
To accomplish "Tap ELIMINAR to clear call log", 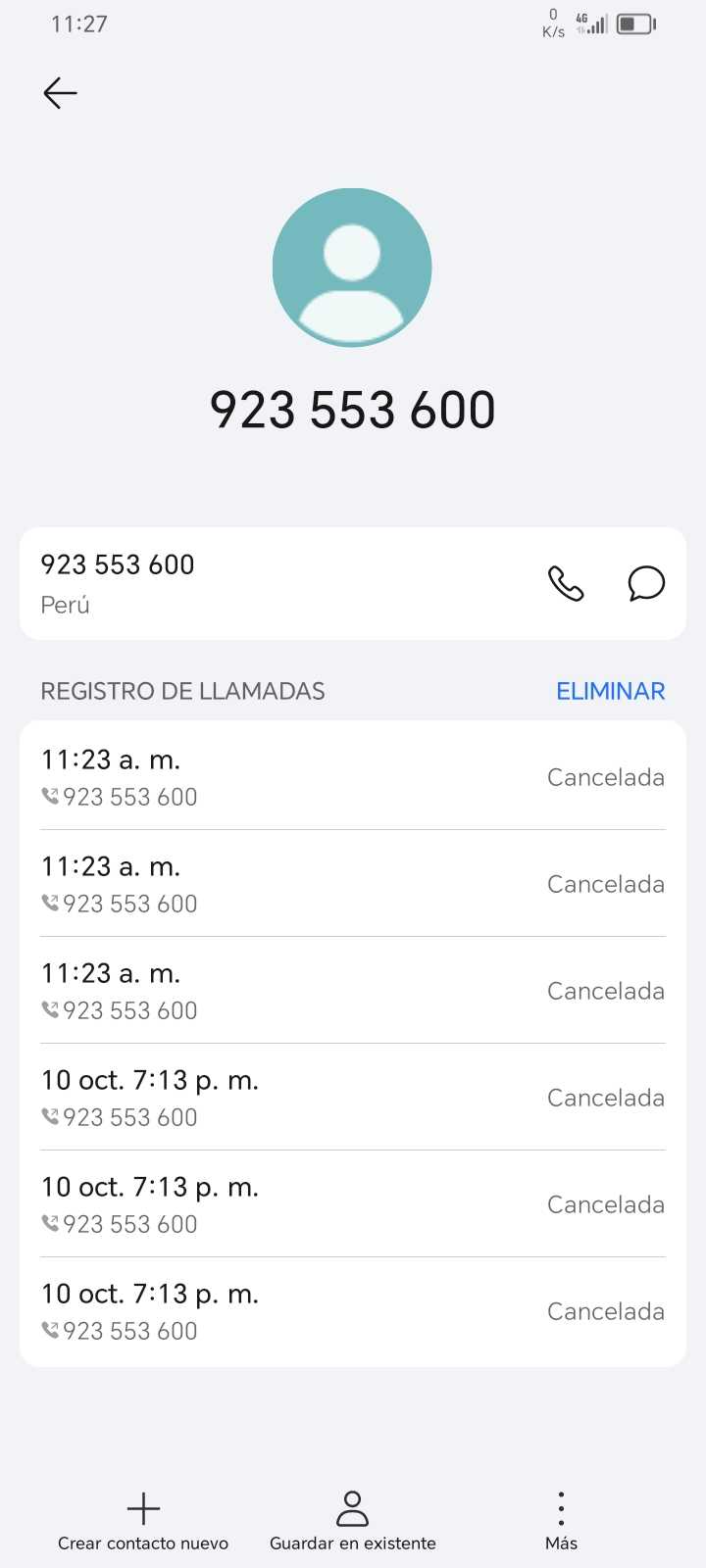I will [x=610, y=691].
